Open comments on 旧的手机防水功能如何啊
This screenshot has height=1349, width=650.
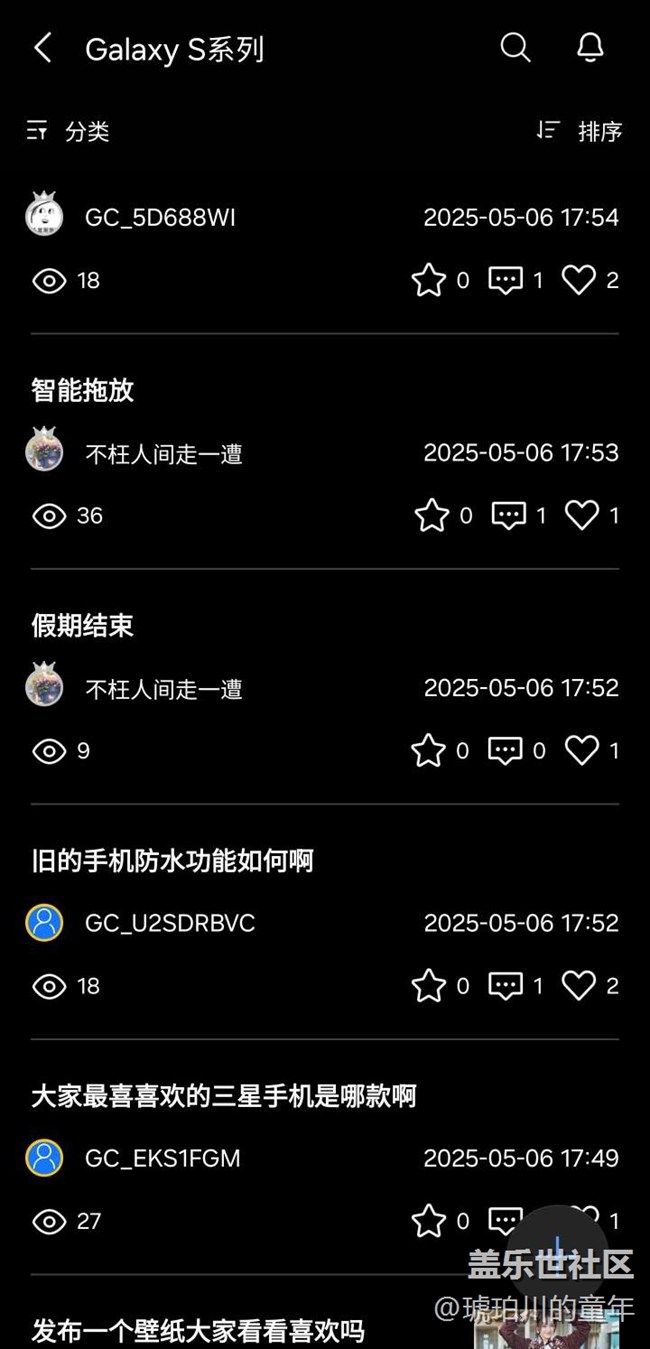click(x=506, y=986)
